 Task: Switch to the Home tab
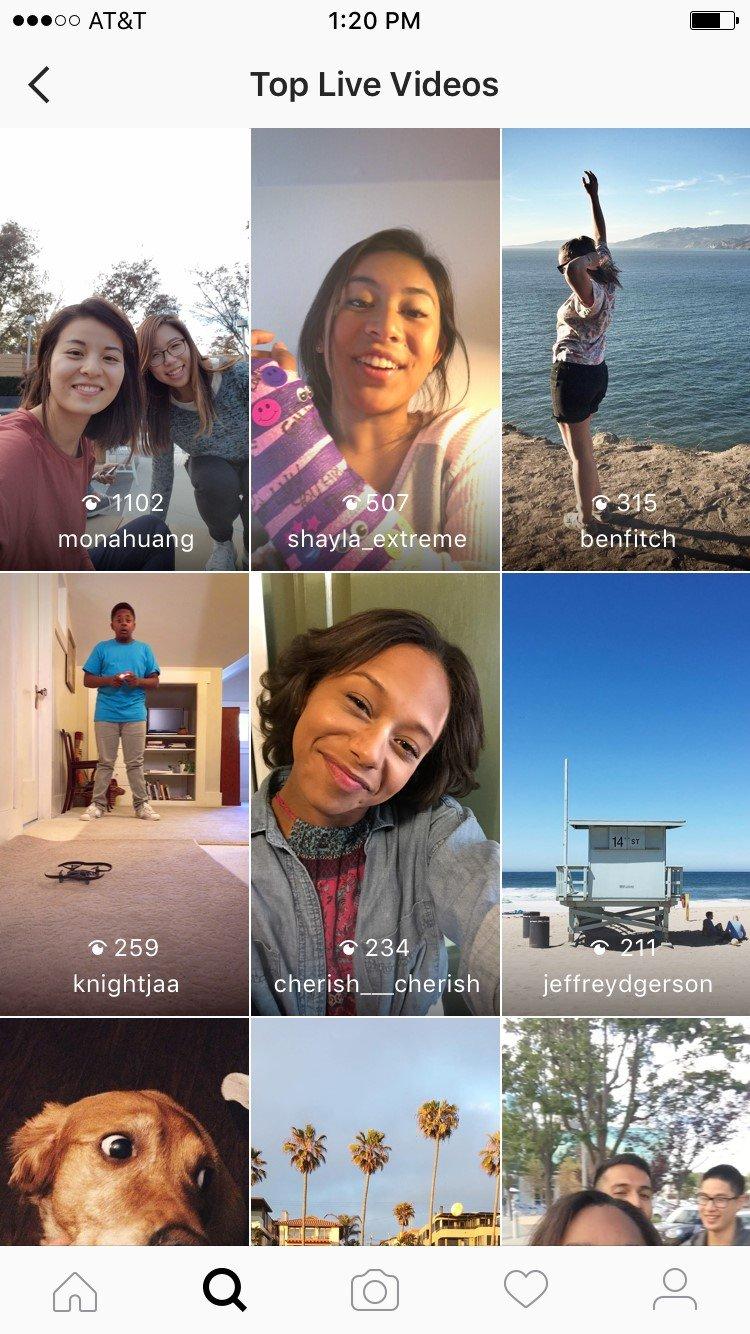pos(75,1291)
